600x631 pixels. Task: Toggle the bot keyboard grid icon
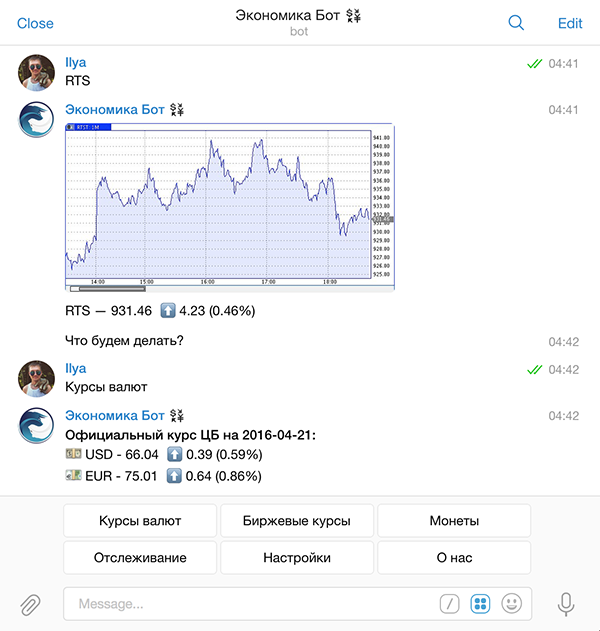tap(480, 604)
